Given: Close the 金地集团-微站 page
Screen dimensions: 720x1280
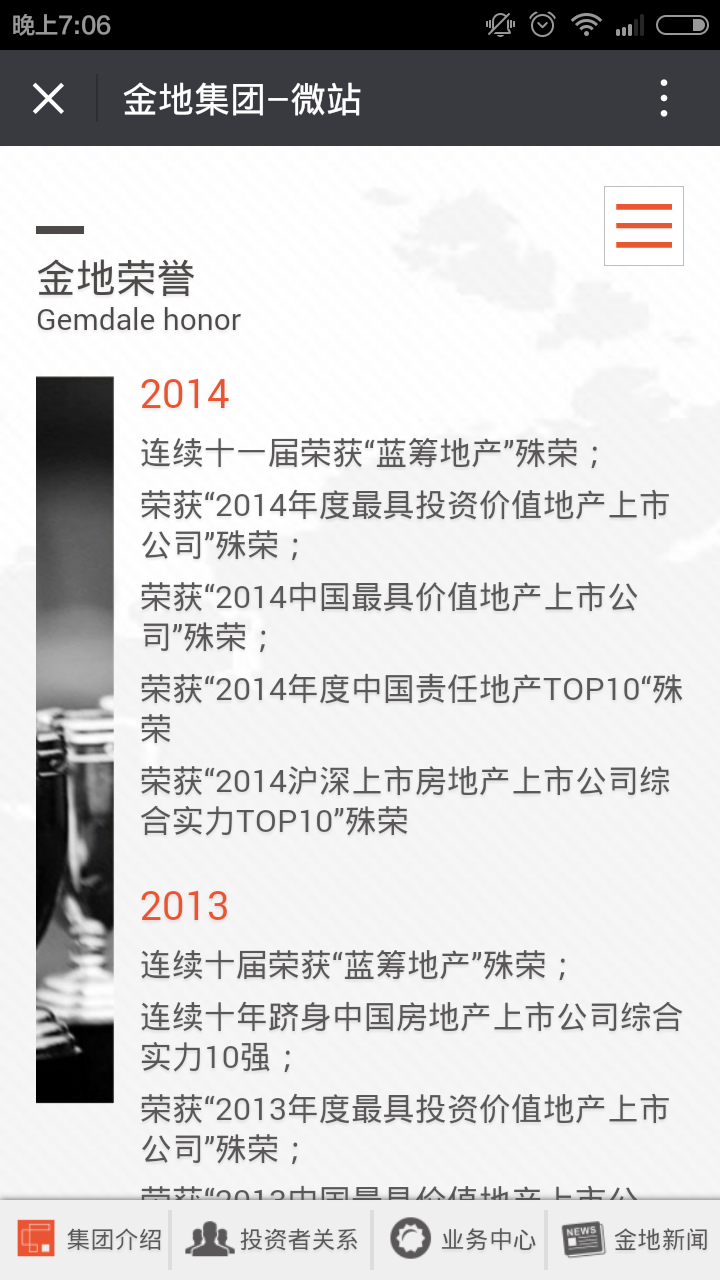Looking at the screenshot, I should pos(48,99).
